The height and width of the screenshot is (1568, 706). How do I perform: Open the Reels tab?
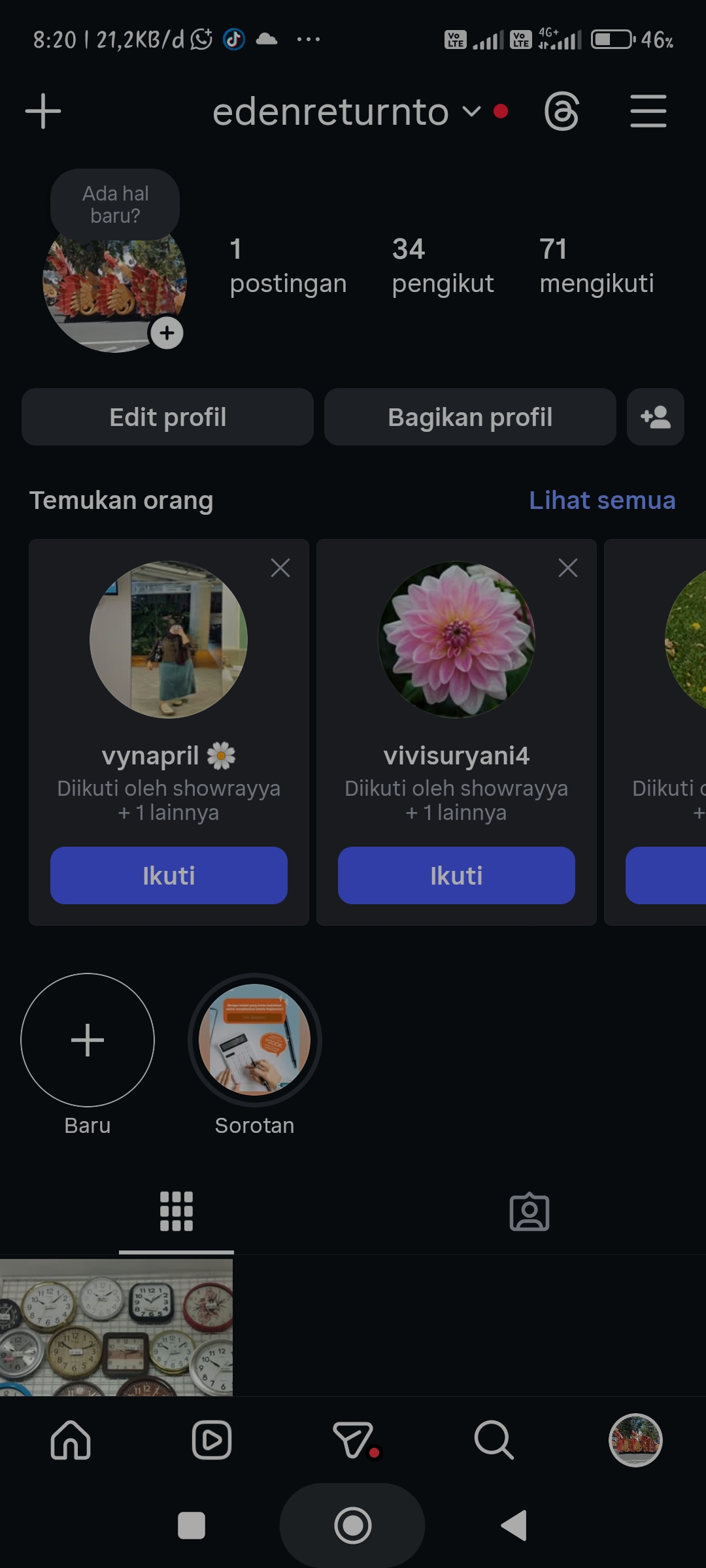[x=212, y=1440]
